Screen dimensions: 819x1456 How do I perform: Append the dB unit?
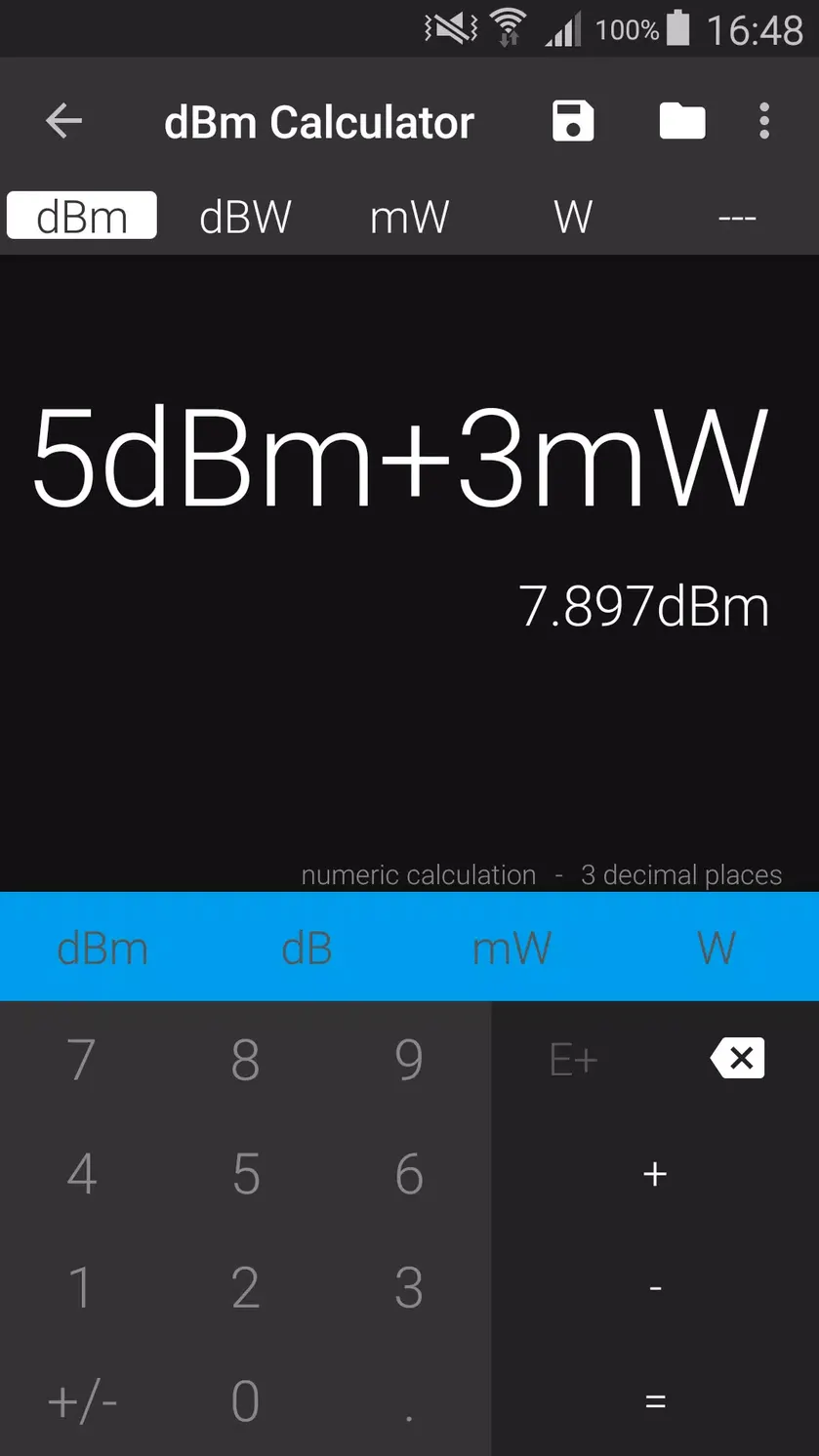pos(307,948)
